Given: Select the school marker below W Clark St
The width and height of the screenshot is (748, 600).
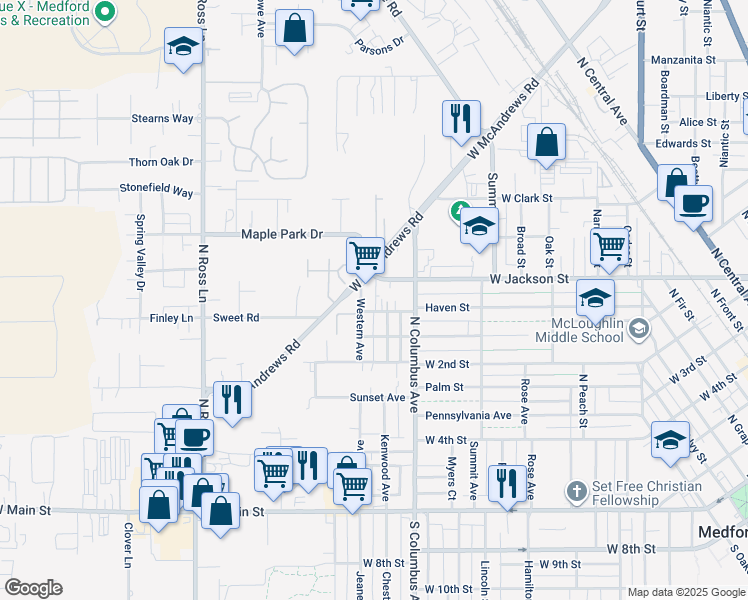Looking at the screenshot, I should [x=479, y=226].
